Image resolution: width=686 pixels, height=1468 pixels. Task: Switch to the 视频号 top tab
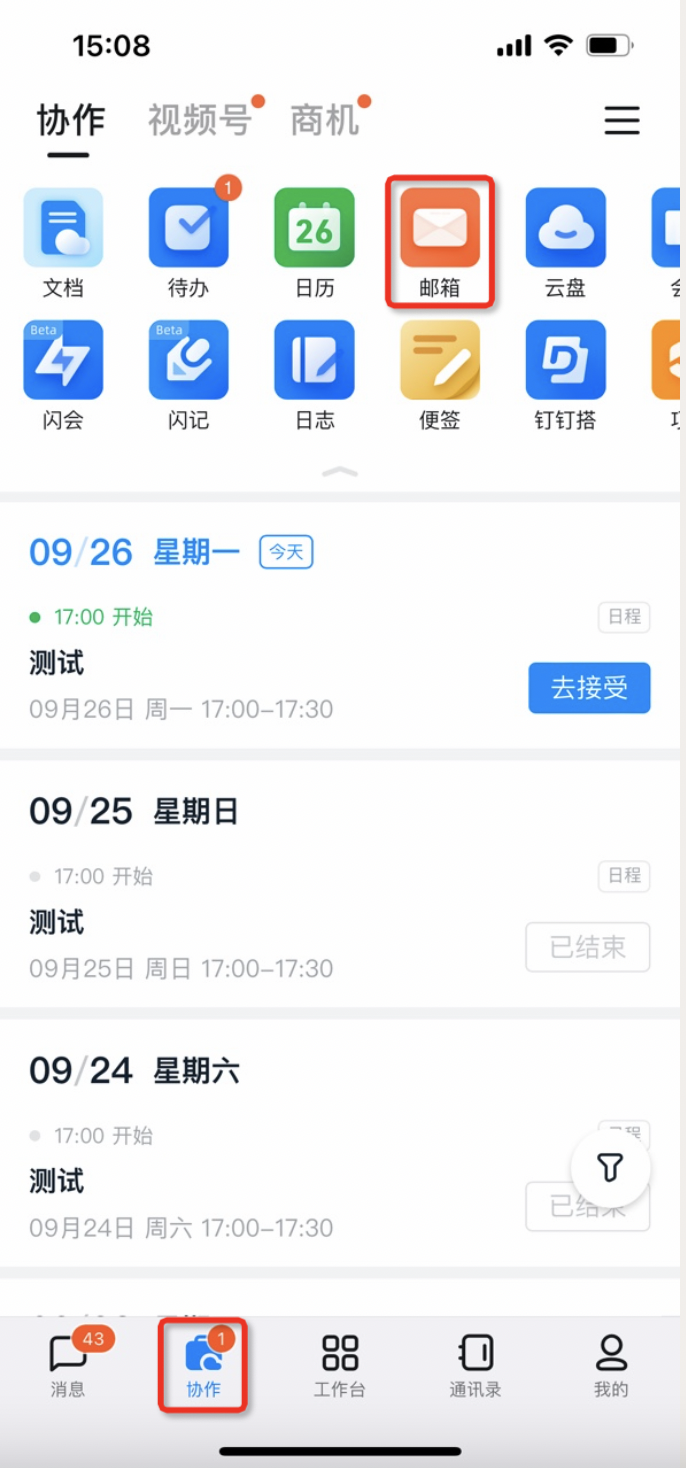click(x=199, y=121)
